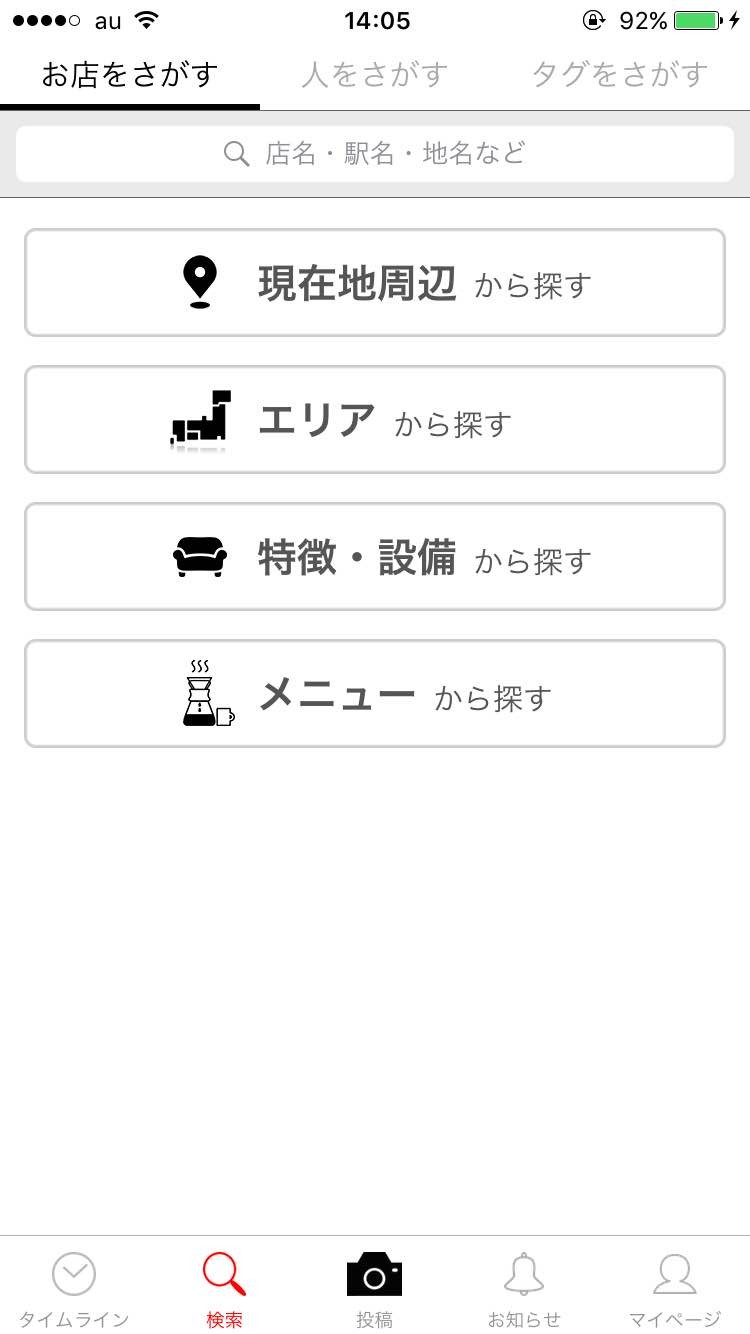Open the 検索 bottom tab
750x1334 pixels.
pos(224,1288)
